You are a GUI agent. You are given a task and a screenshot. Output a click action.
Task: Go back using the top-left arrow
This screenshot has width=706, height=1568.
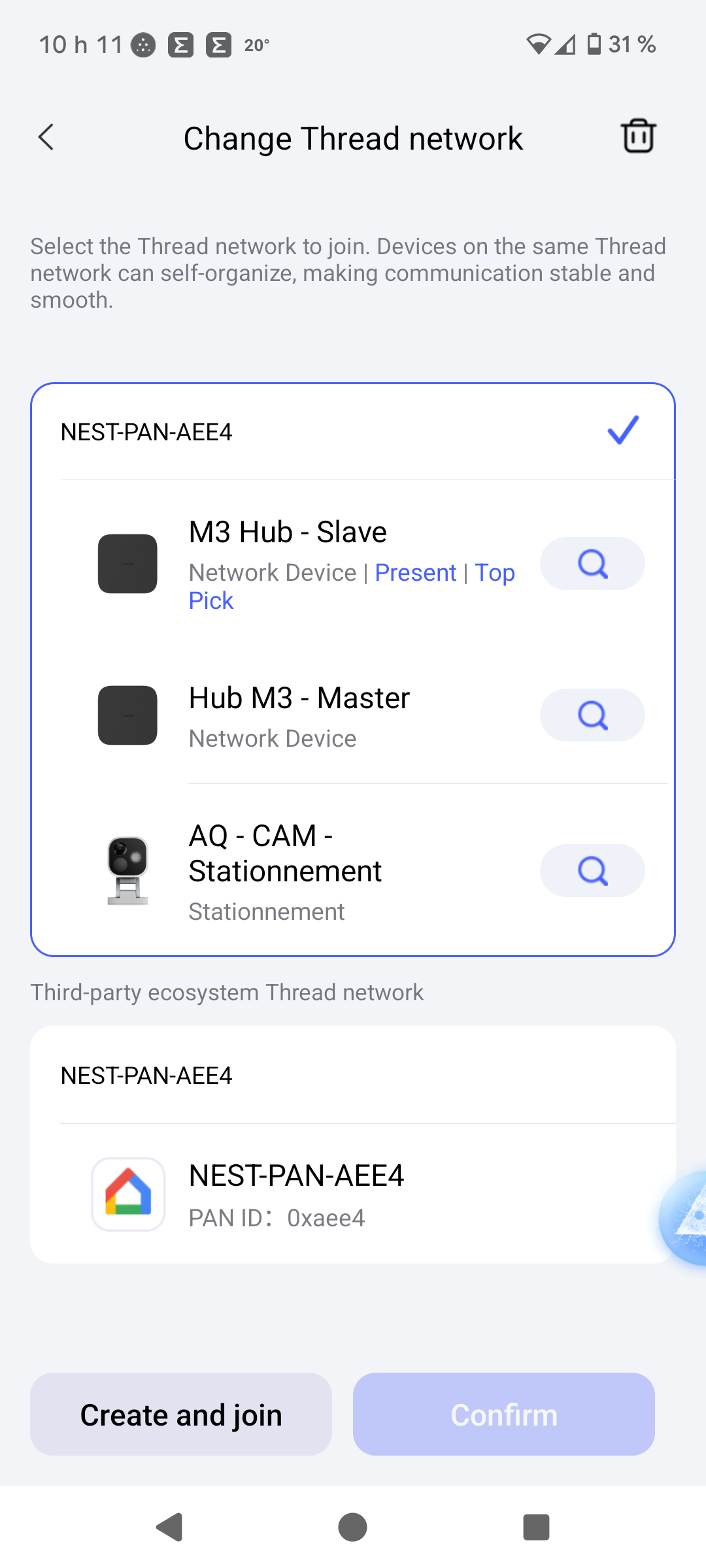[46, 137]
